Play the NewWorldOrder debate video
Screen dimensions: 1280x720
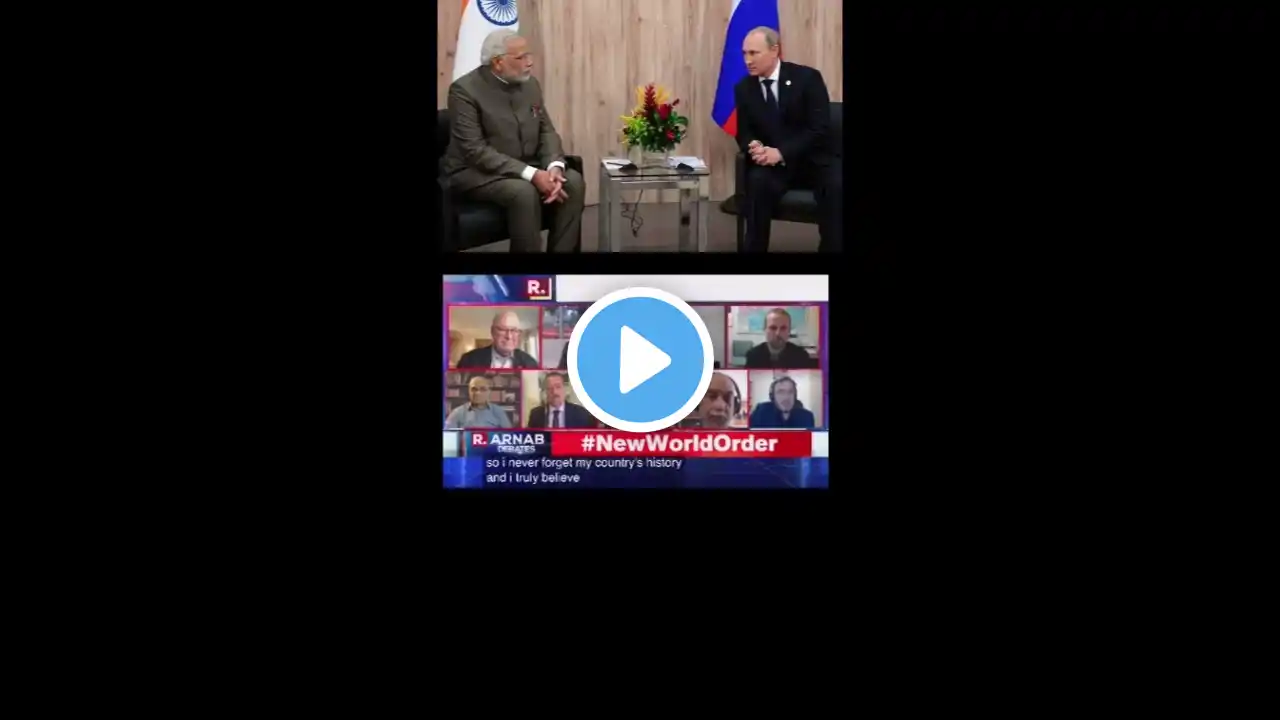pyautogui.click(x=640, y=359)
